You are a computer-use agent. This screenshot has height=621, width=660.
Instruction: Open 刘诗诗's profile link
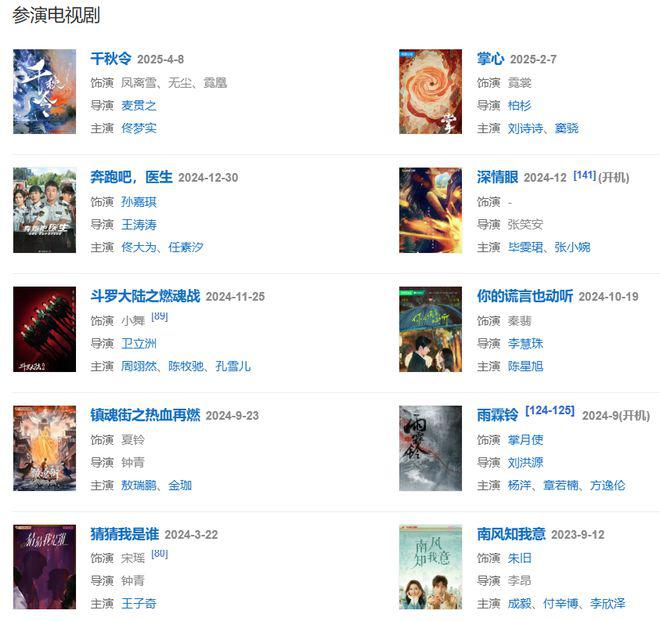[x=526, y=128]
